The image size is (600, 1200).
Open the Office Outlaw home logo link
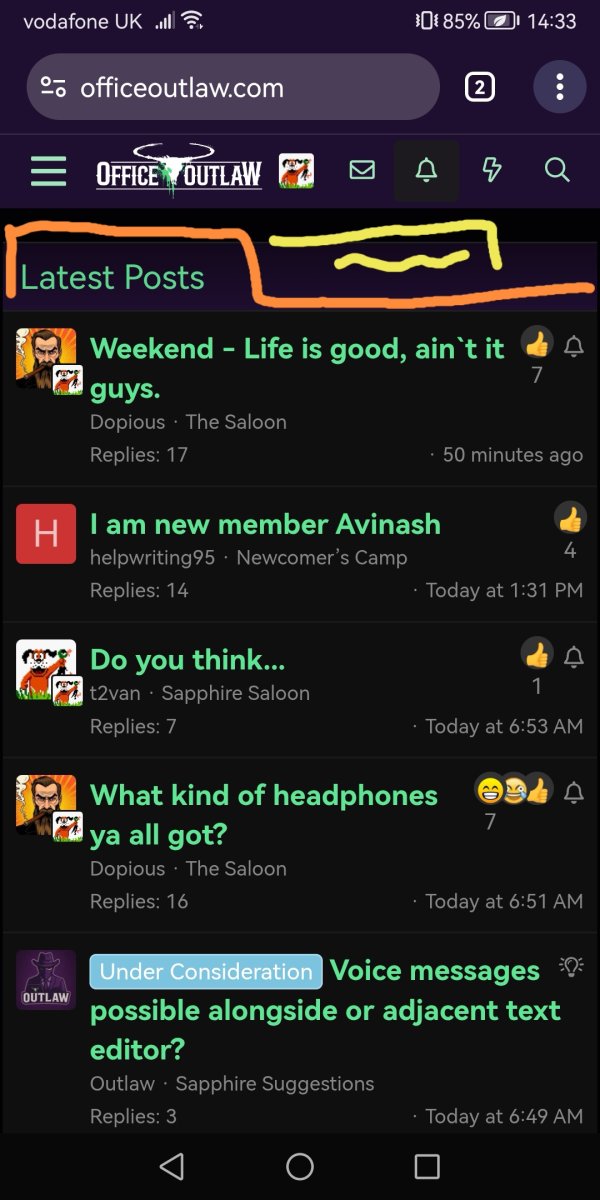coord(178,170)
